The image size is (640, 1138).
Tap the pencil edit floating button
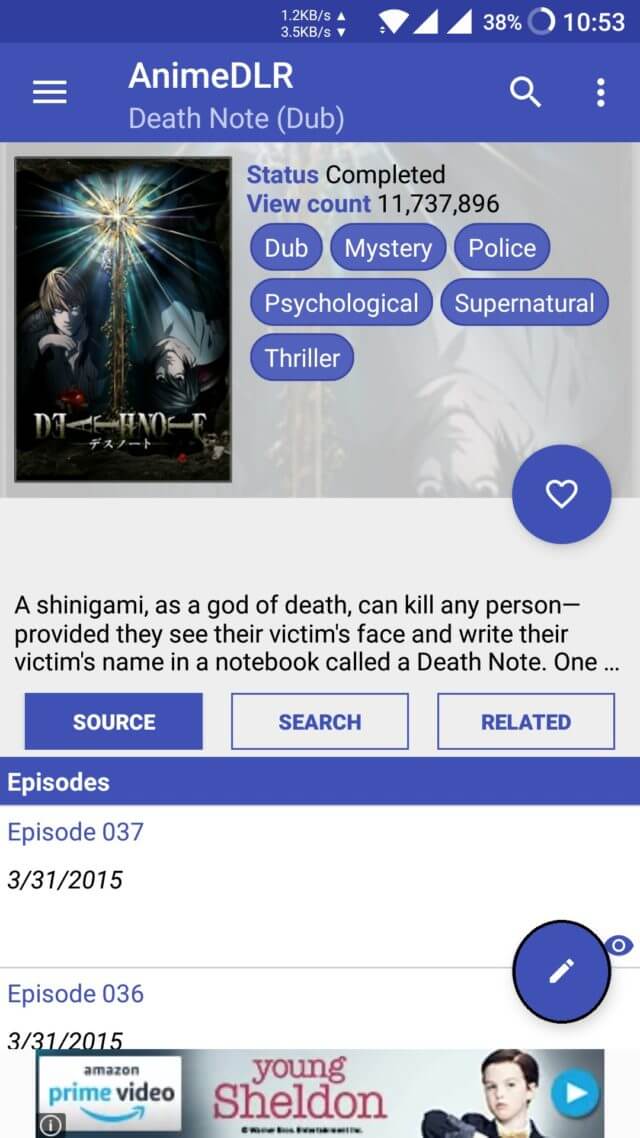[562, 971]
